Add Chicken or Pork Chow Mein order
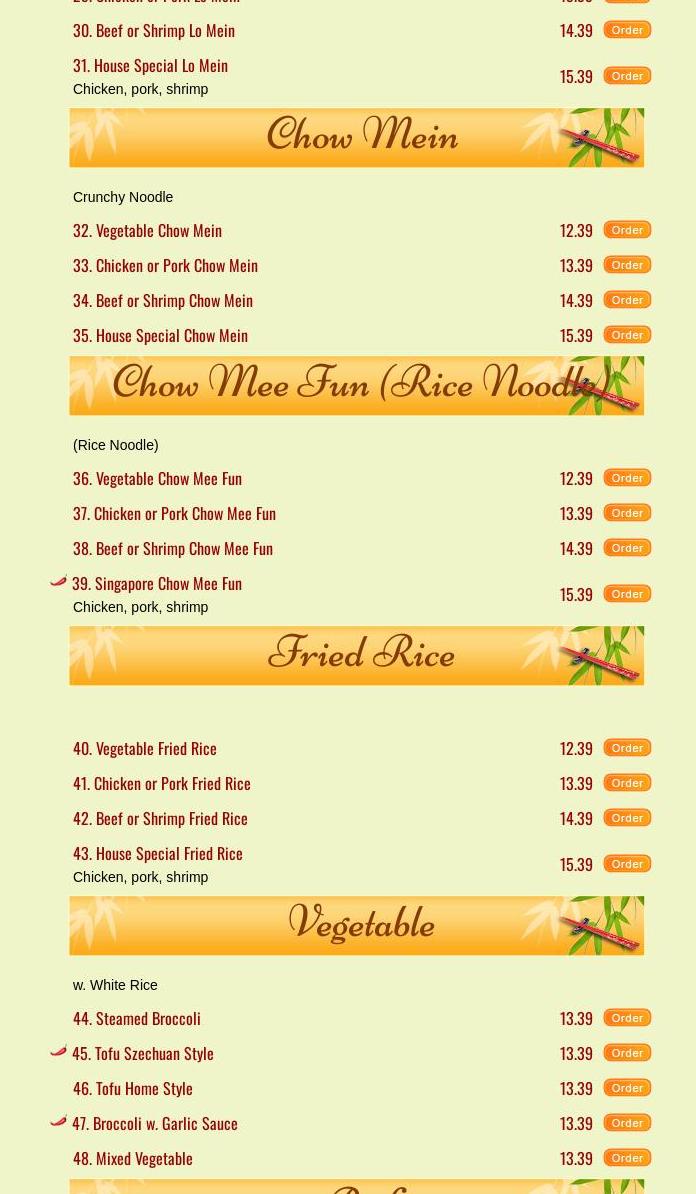This screenshot has height=1194, width=696. (x=627, y=265)
